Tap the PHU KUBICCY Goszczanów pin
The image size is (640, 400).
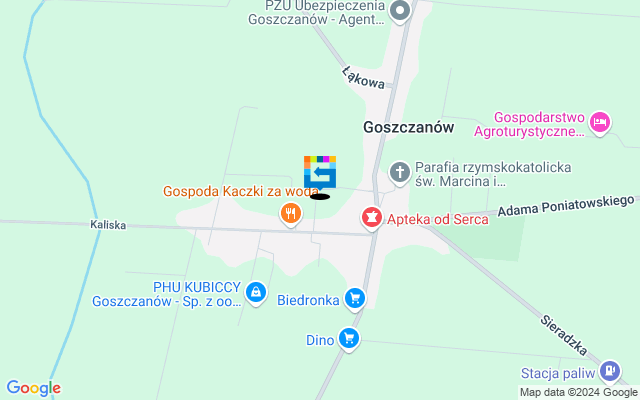click(256, 291)
